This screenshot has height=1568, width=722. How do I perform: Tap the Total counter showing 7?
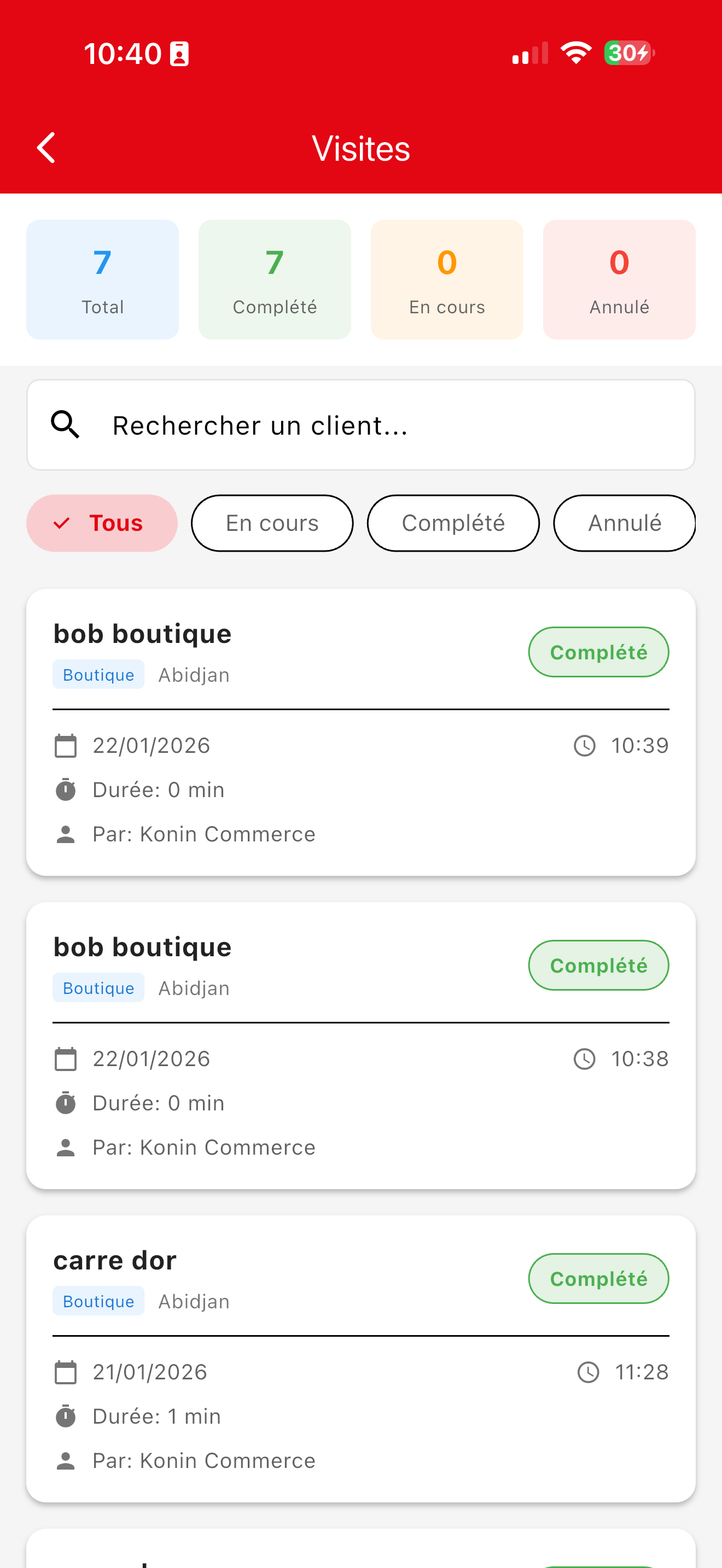pyautogui.click(x=102, y=279)
